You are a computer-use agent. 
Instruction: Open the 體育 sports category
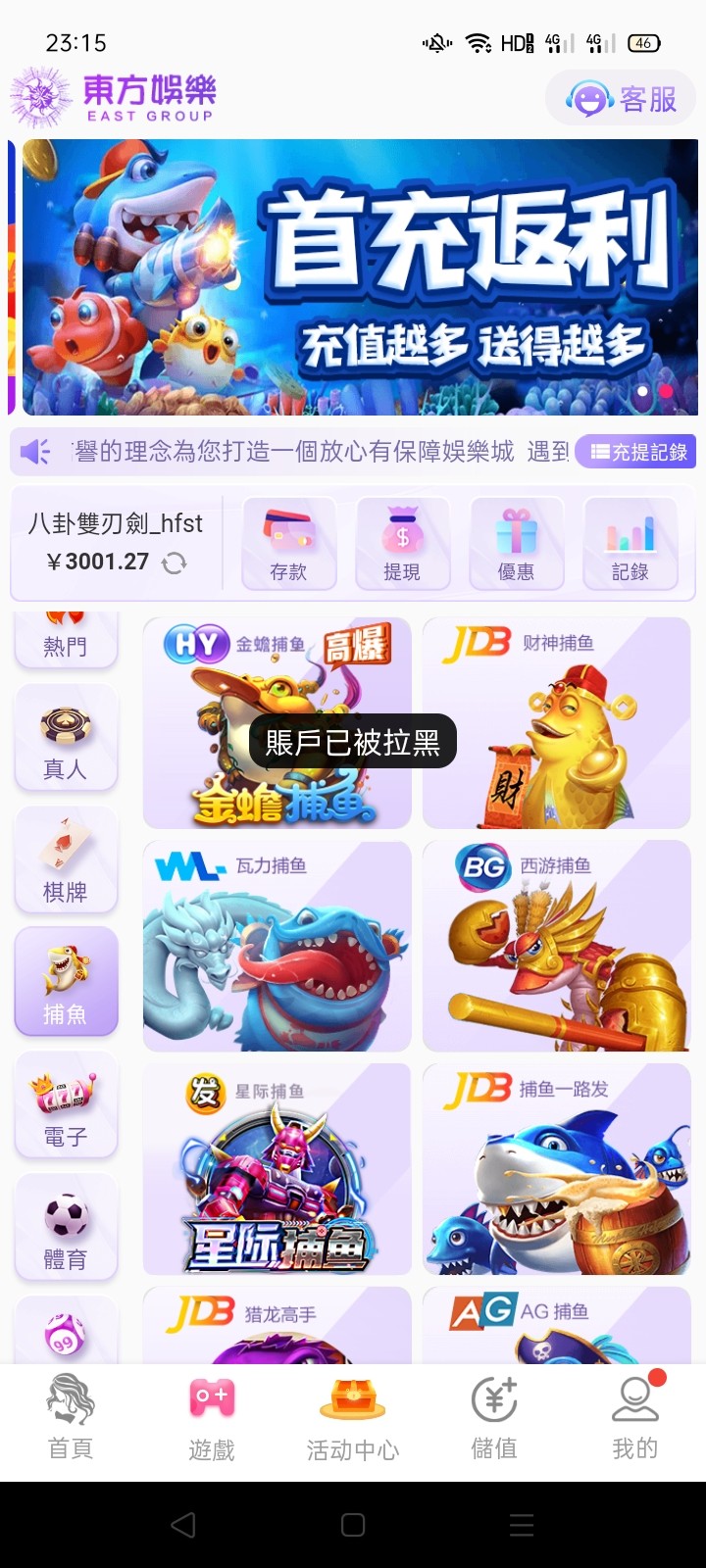tap(66, 1229)
